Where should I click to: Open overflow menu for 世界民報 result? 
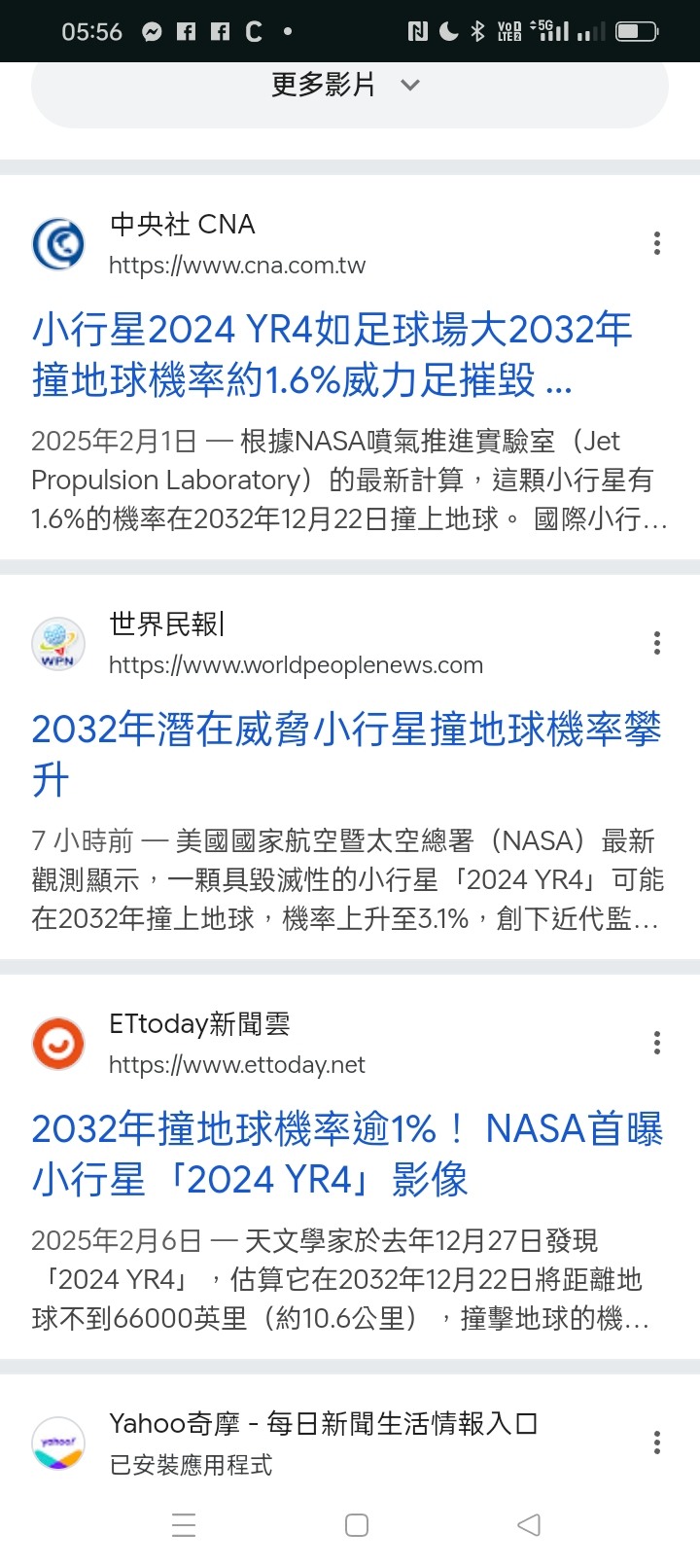point(657,643)
